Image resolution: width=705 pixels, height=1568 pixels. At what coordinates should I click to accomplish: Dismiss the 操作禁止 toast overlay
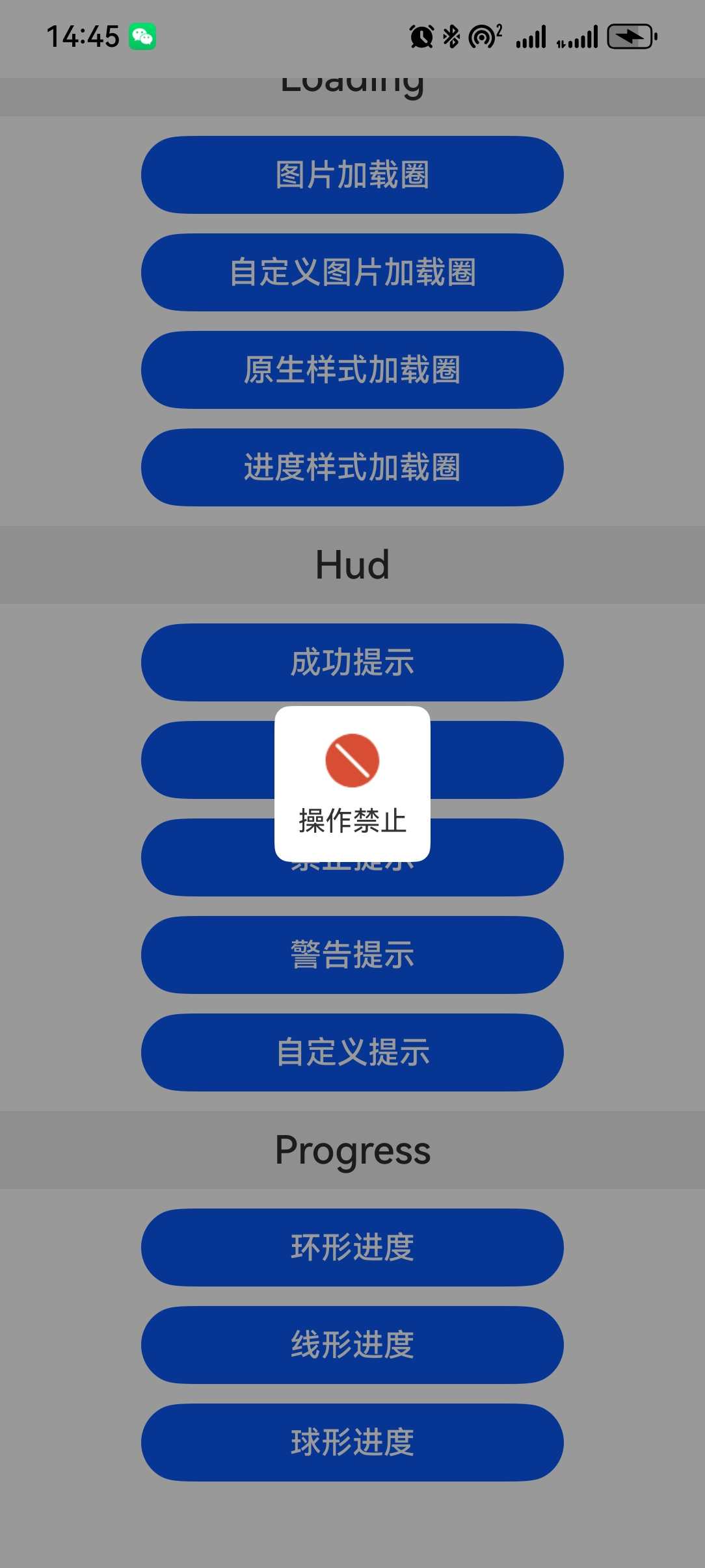point(351,783)
